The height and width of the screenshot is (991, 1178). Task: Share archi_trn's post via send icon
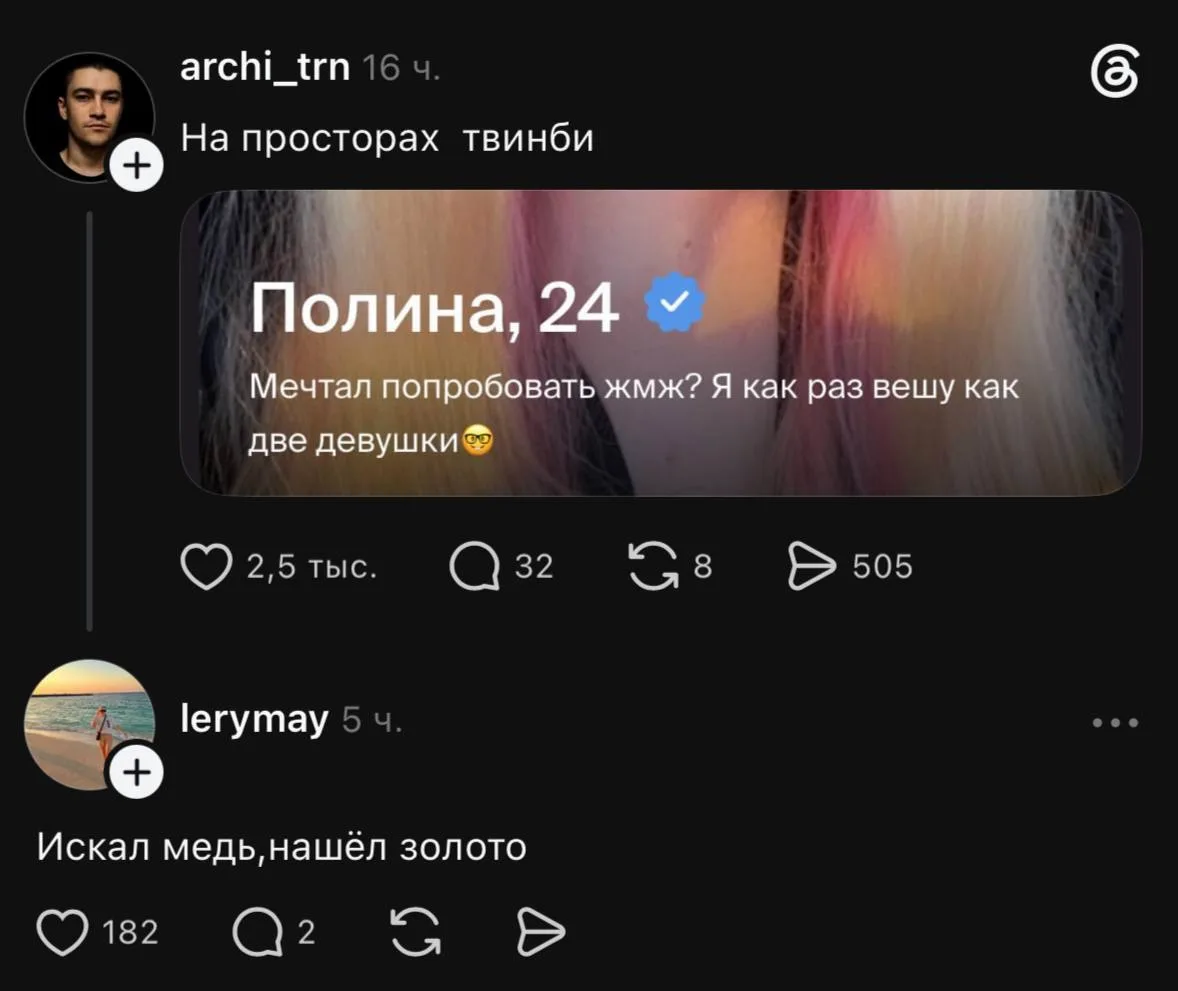(811, 567)
